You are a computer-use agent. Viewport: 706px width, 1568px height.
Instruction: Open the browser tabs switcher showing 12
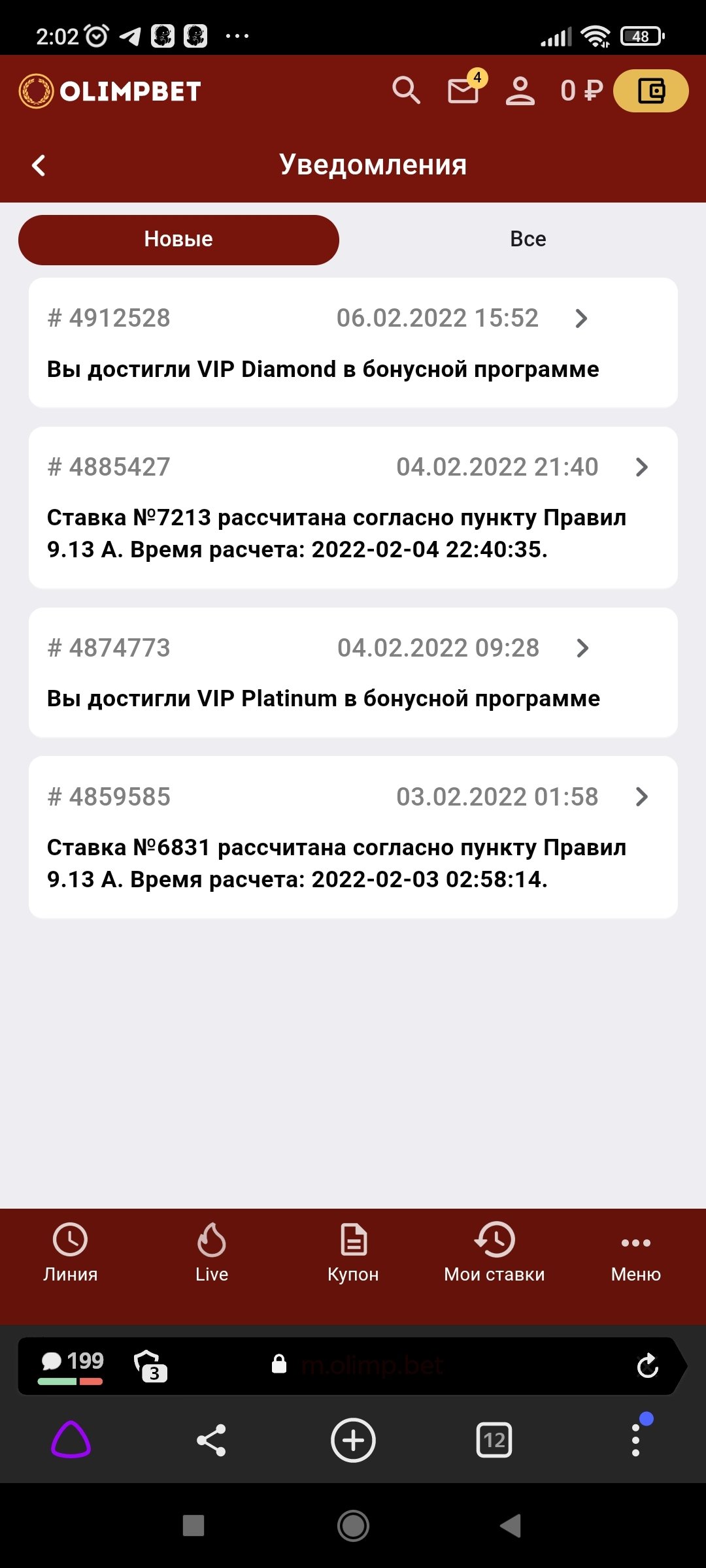tap(494, 1440)
